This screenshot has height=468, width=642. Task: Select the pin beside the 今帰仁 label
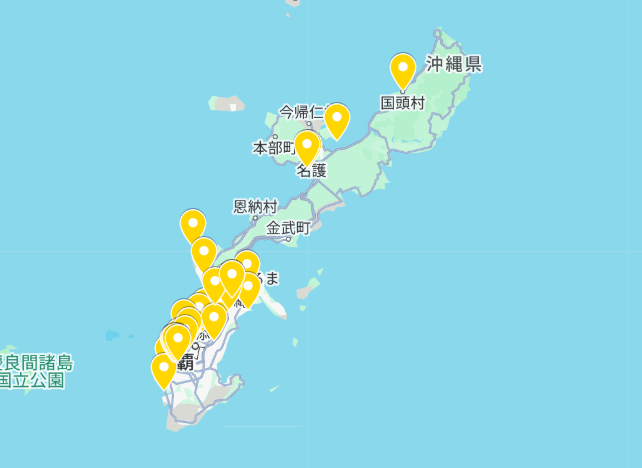pos(337,120)
